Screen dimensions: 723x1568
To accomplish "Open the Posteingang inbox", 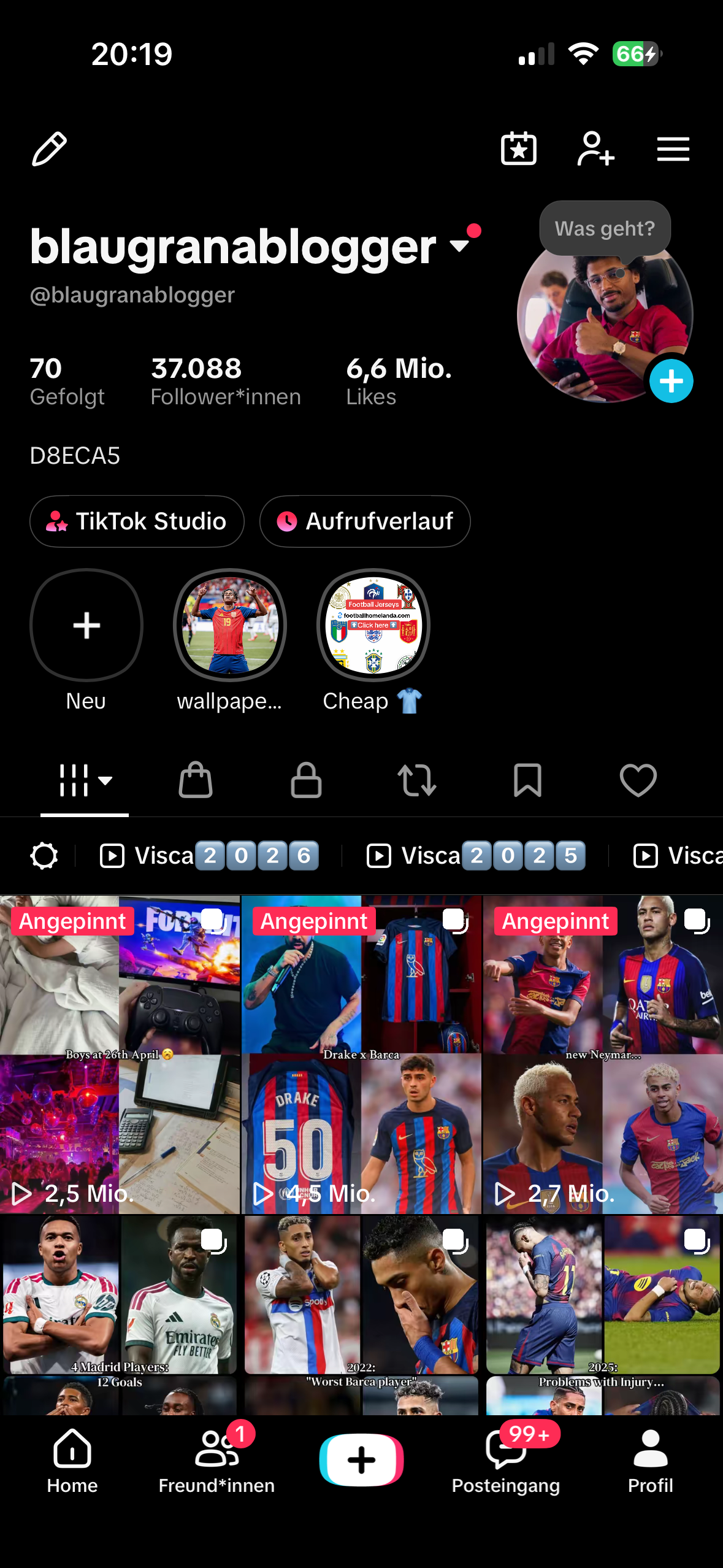I will pos(506,1461).
